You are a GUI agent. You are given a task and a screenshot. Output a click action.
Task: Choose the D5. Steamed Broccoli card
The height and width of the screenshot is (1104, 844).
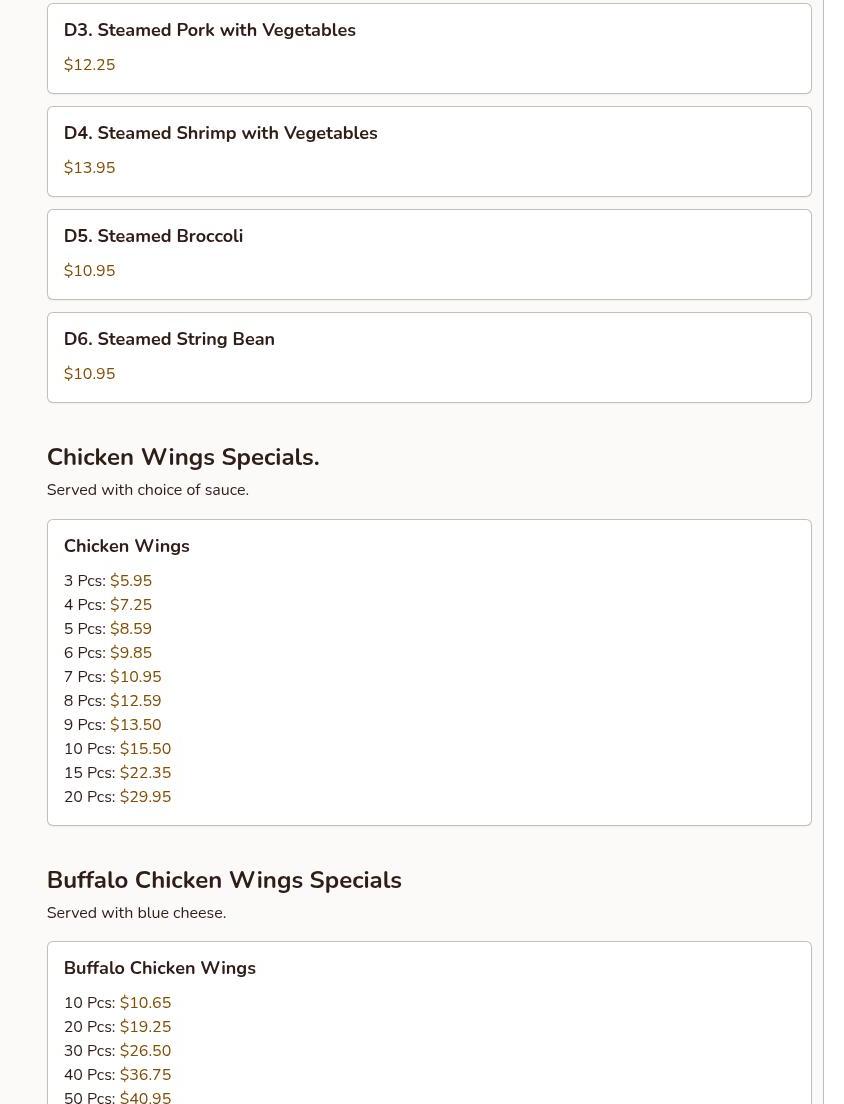[x=428, y=254]
